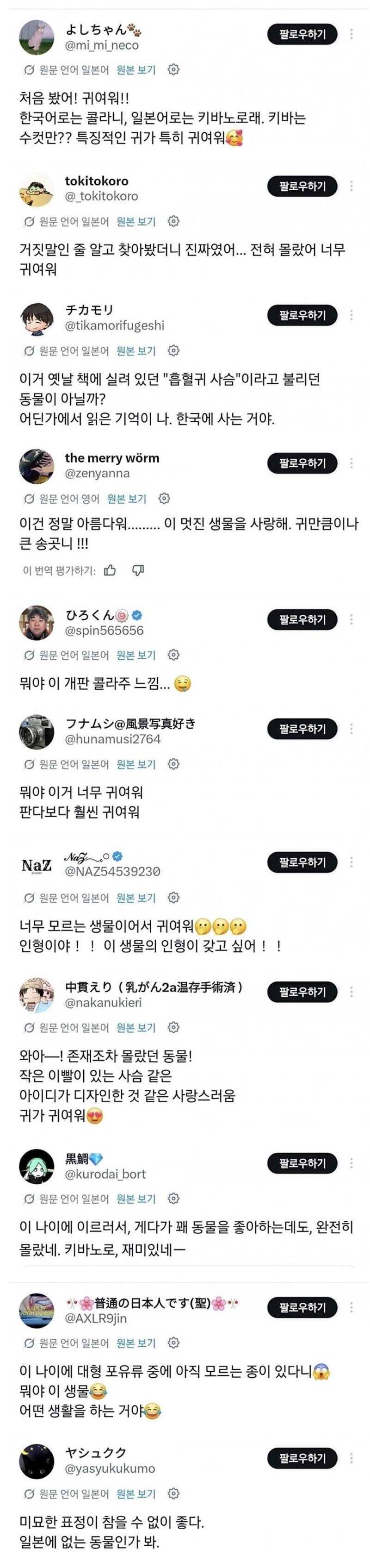370x1568 pixels.
Task: Open overflow menu on @yasyukukumo's reply
Action: pos(351,1458)
